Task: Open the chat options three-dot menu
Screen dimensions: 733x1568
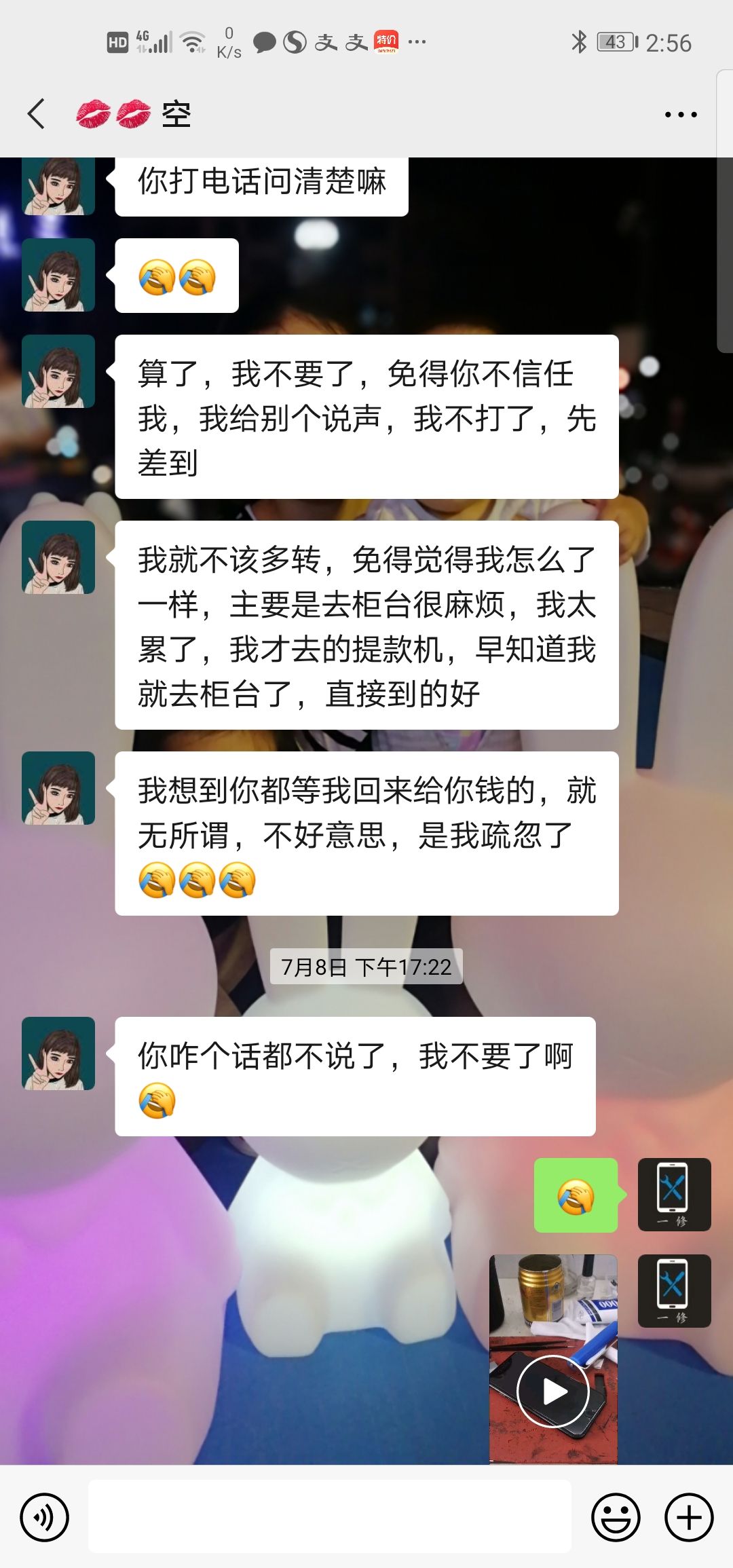Action: 680,115
